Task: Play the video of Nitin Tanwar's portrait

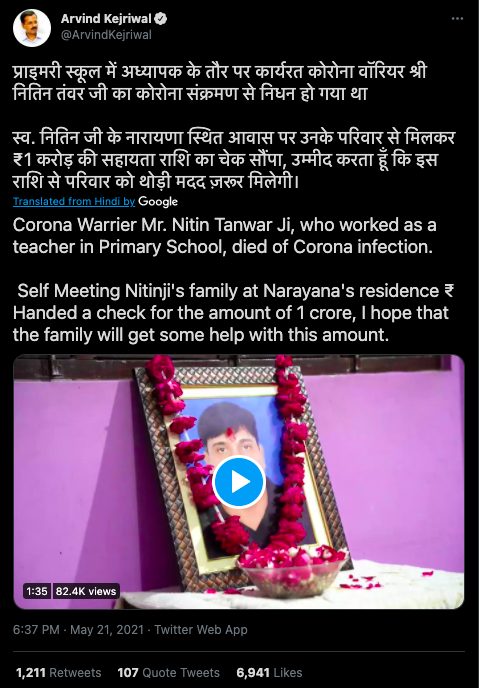Action: 239,482
